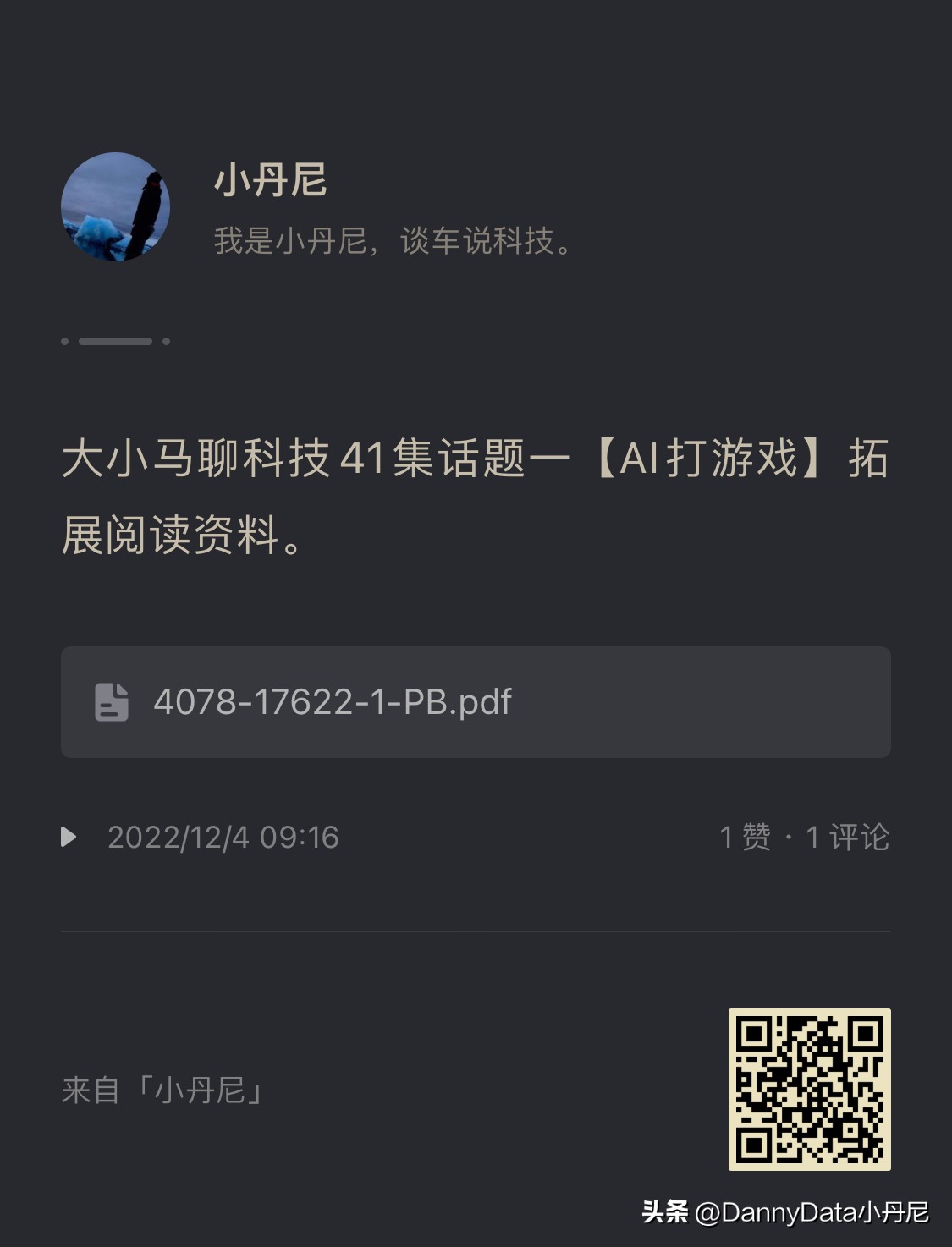Screen dimensions: 952x1247
Task: Click the 1 赞 like counter
Action: pos(745,837)
